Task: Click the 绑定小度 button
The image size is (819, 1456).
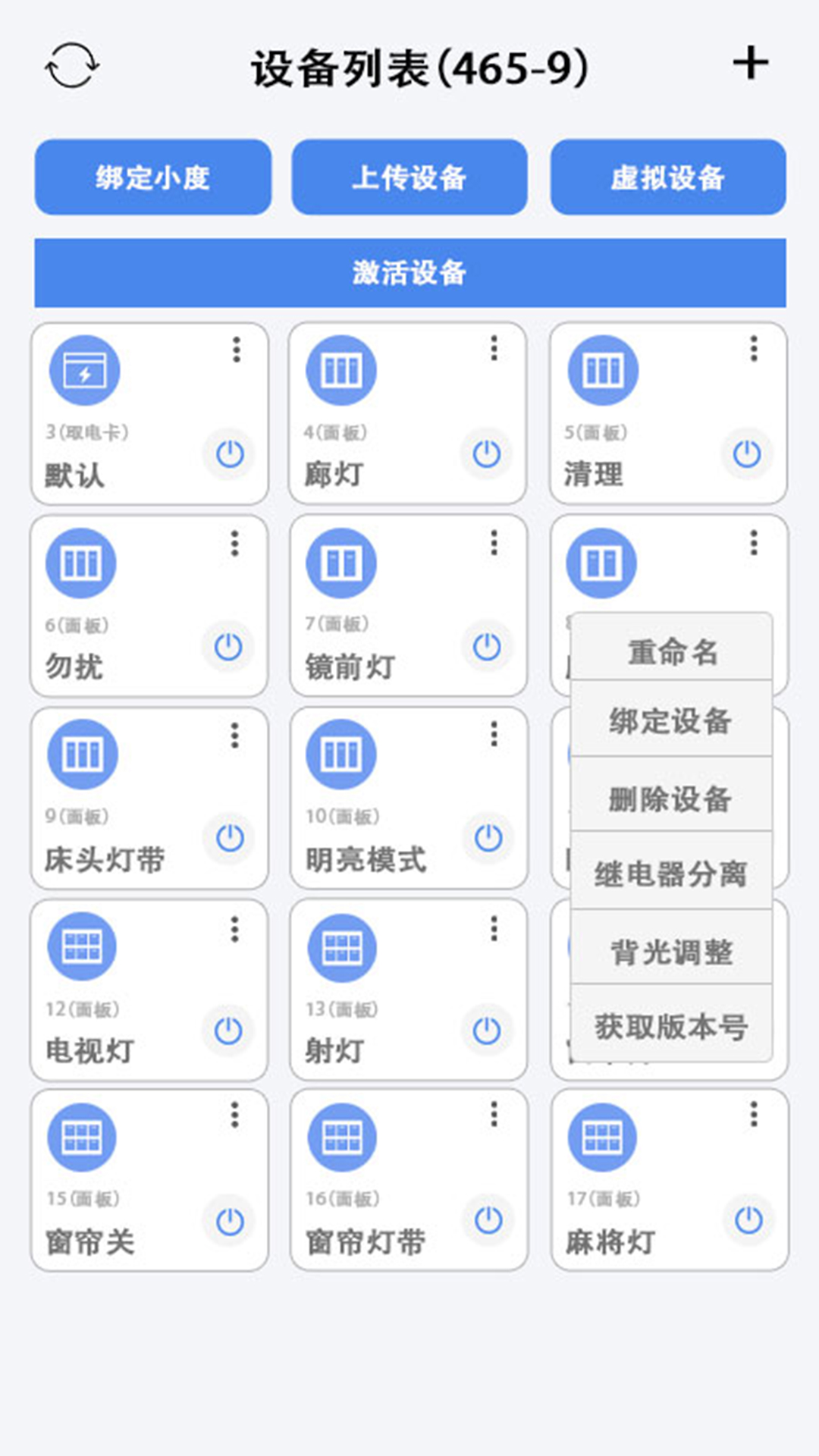Action: pyautogui.click(x=152, y=177)
